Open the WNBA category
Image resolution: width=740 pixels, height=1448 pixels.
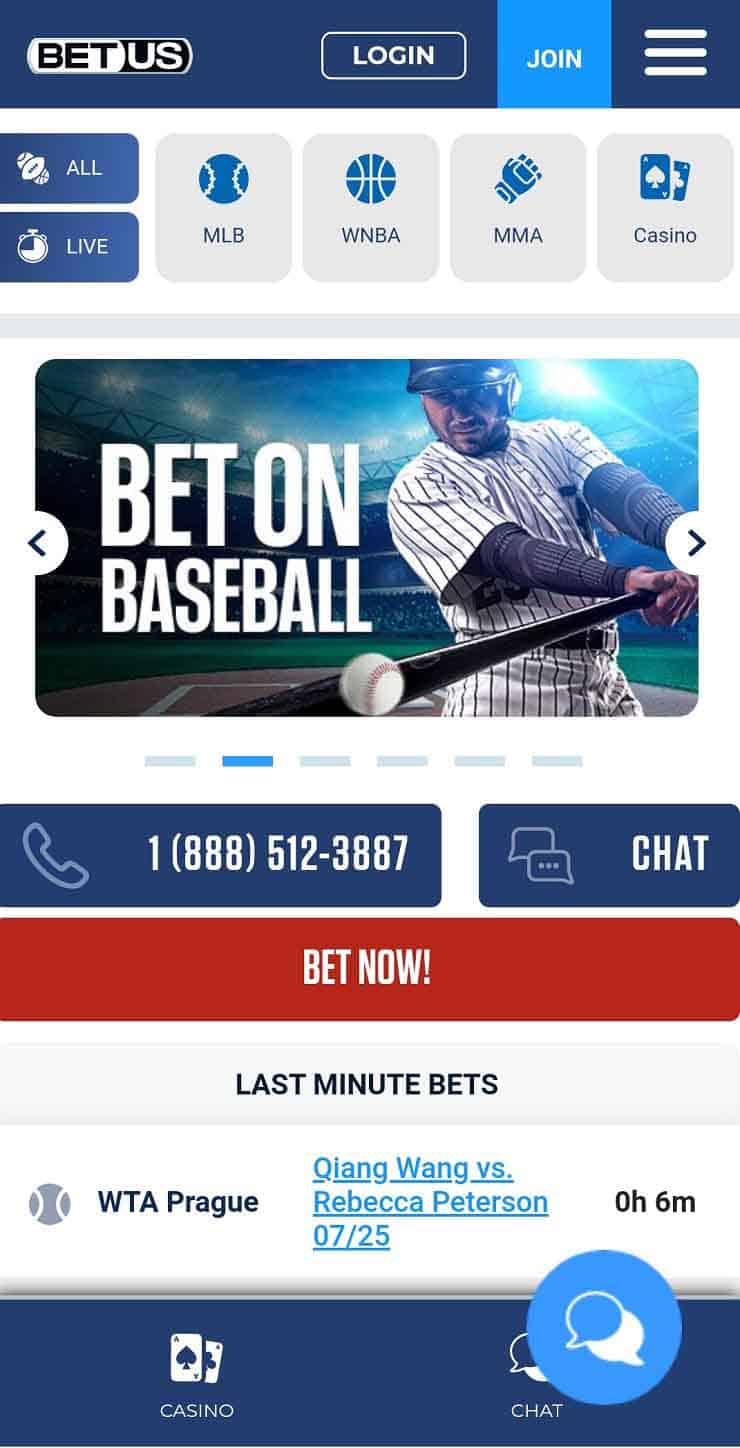[x=370, y=208]
